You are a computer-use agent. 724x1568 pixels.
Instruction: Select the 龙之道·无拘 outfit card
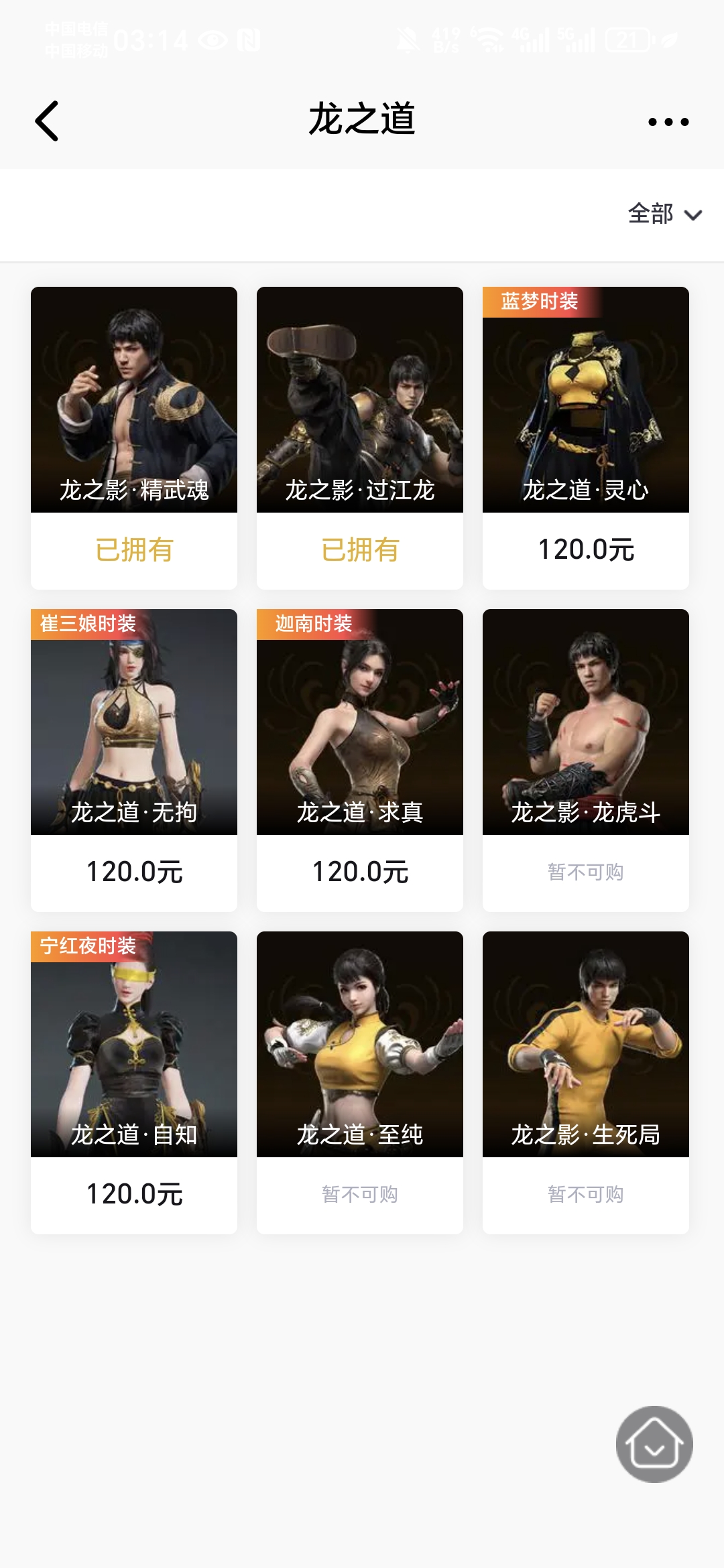pos(134,761)
